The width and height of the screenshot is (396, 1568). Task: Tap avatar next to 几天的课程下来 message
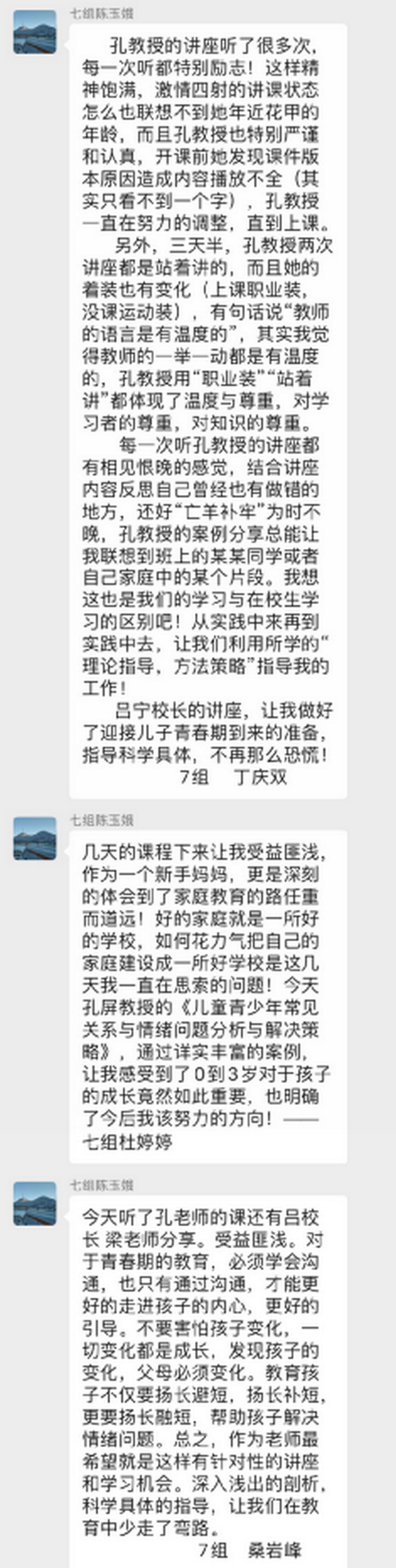pyautogui.click(x=35, y=839)
